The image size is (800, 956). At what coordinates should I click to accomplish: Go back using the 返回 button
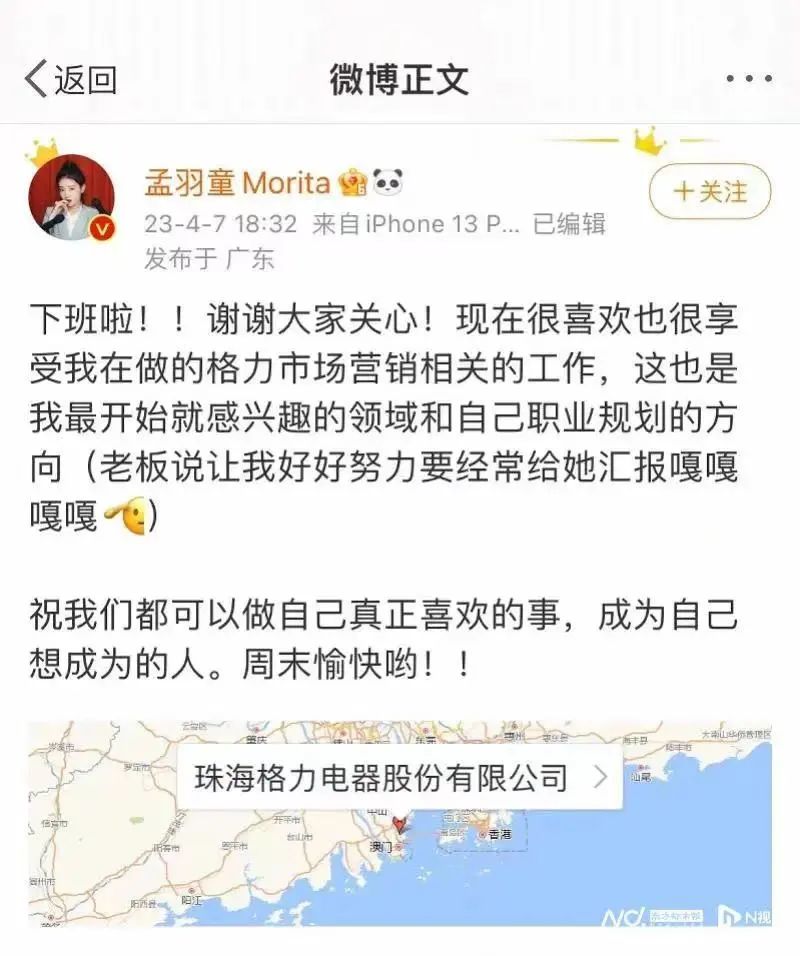pos(70,79)
